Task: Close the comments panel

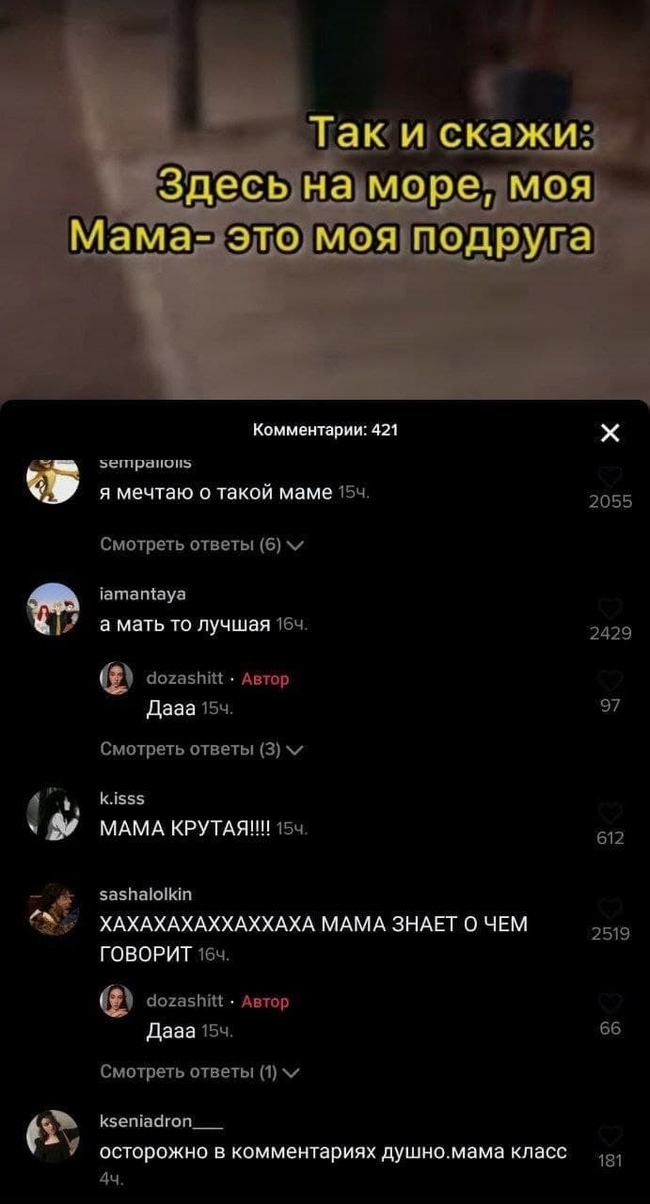Action: coord(609,433)
